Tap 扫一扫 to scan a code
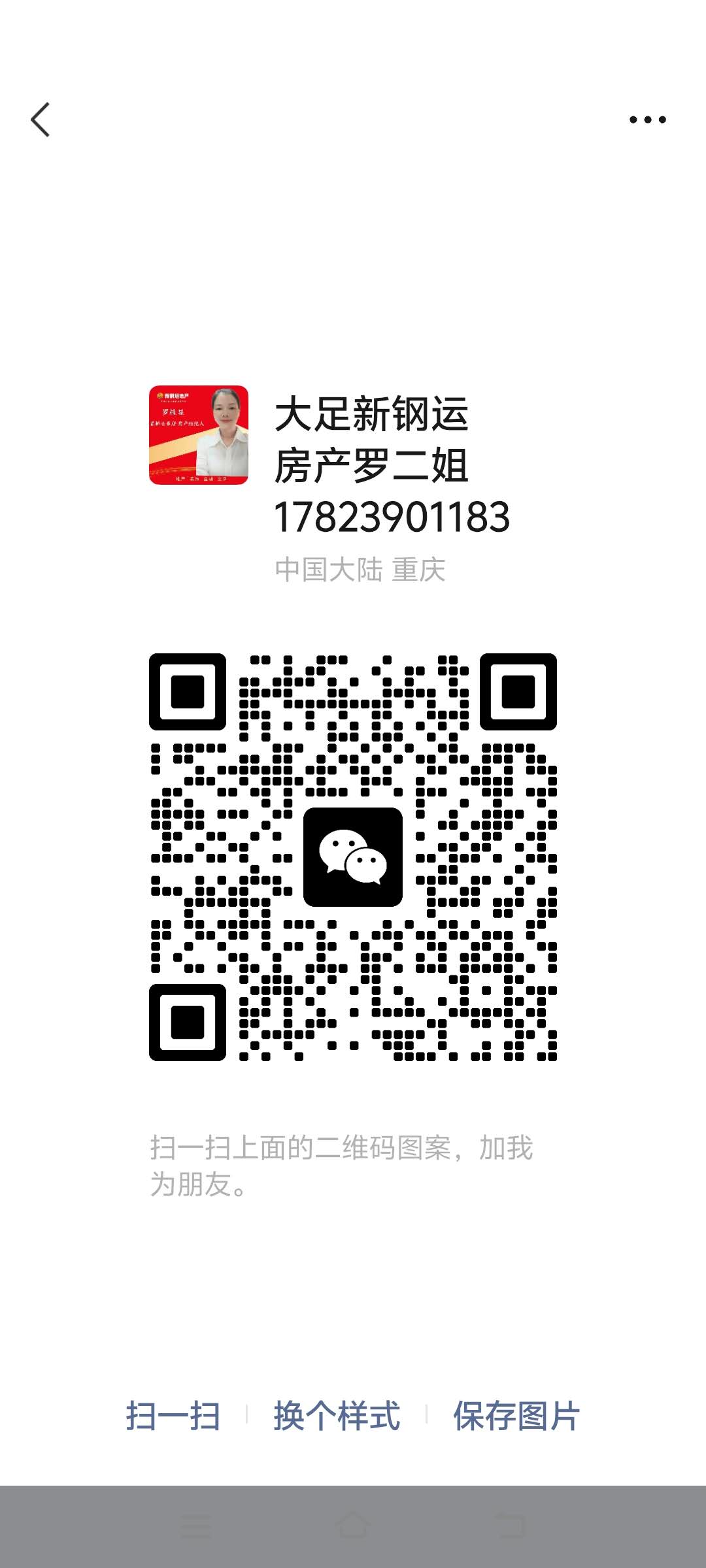This screenshot has height=1568, width=706. (173, 1416)
